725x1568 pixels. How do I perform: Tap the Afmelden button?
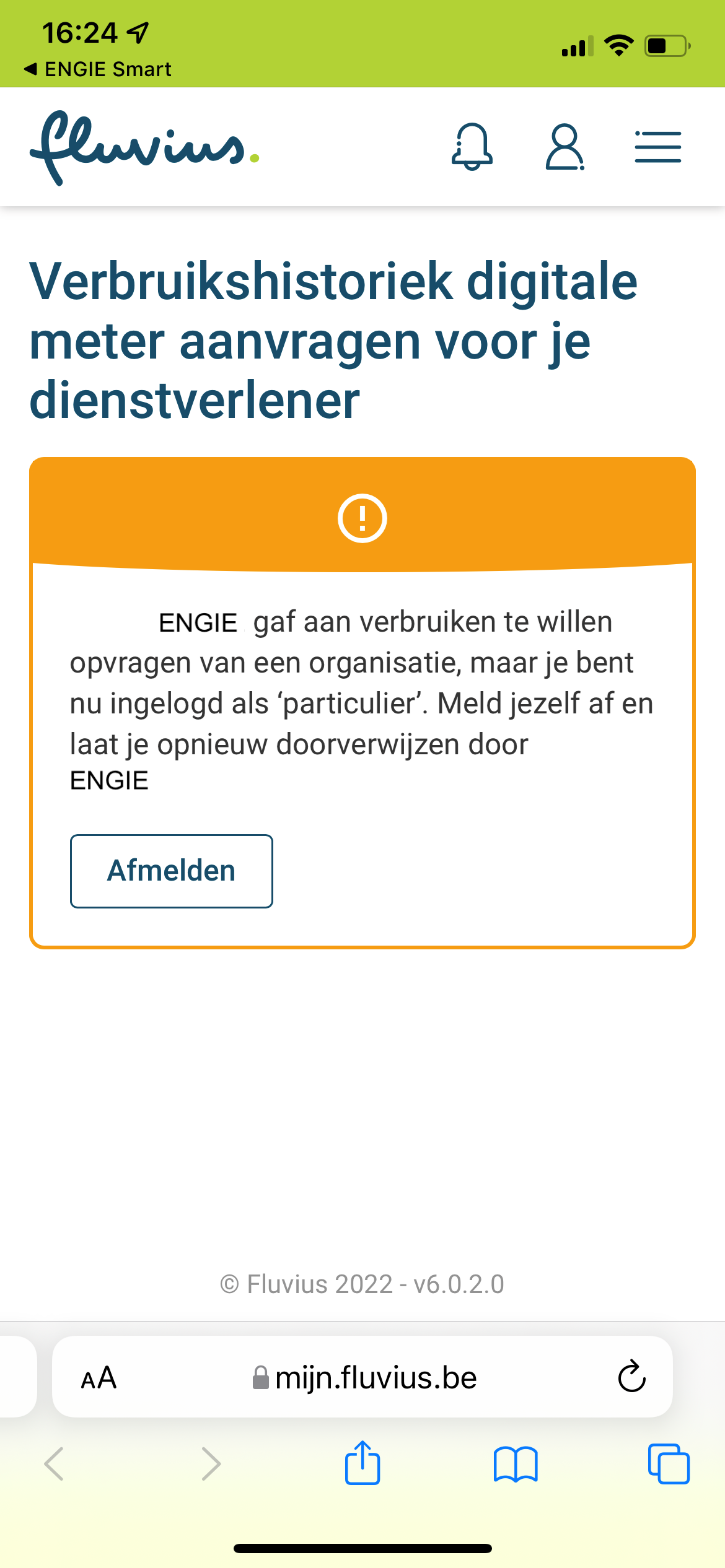[172, 871]
